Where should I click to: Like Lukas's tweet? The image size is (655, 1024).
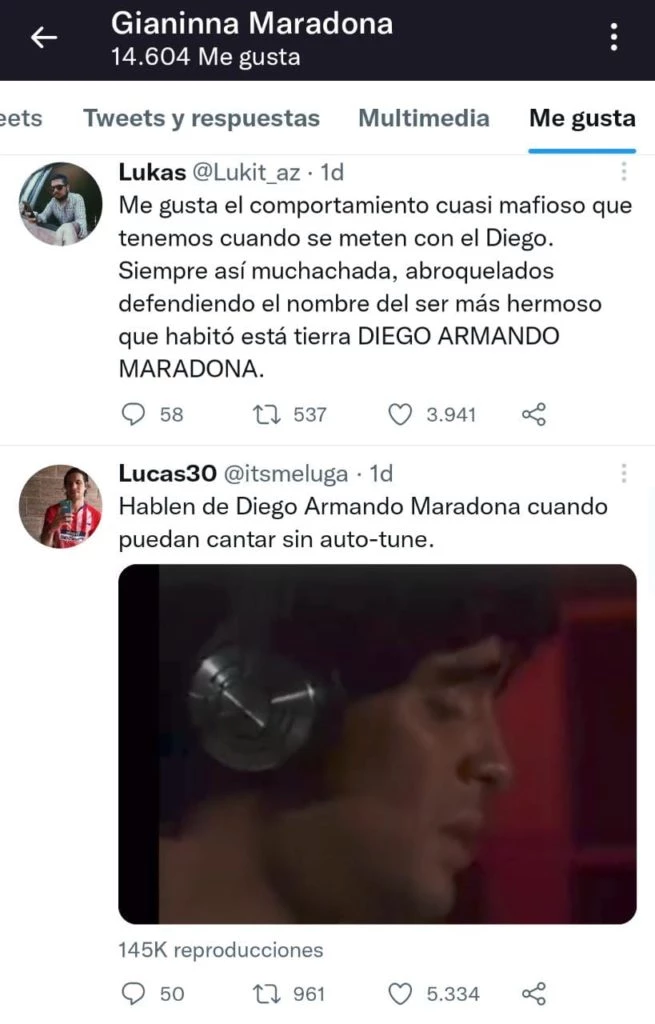(x=400, y=414)
